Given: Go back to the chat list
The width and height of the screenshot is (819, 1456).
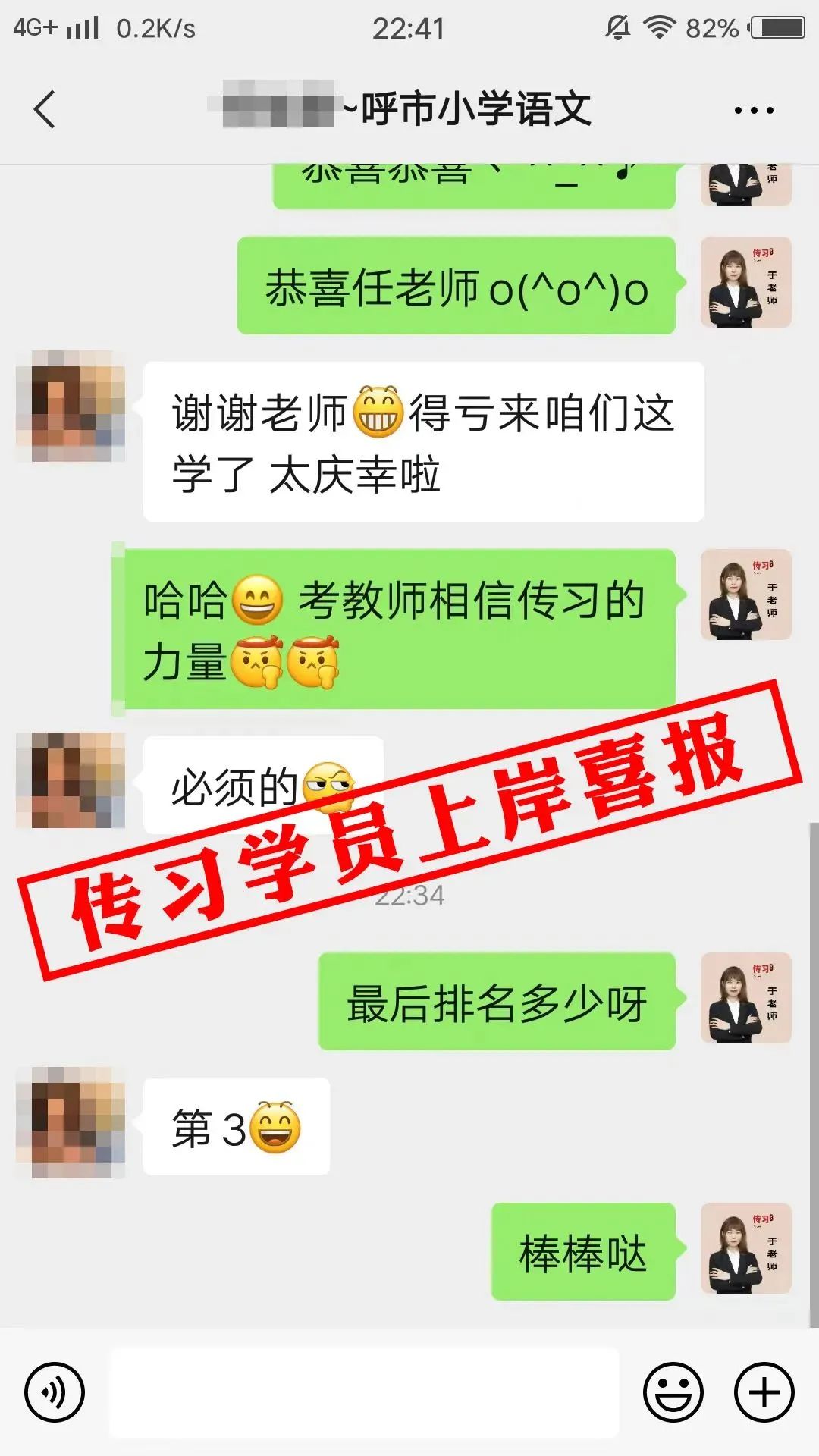Looking at the screenshot, I should click(x=45, y=109).
